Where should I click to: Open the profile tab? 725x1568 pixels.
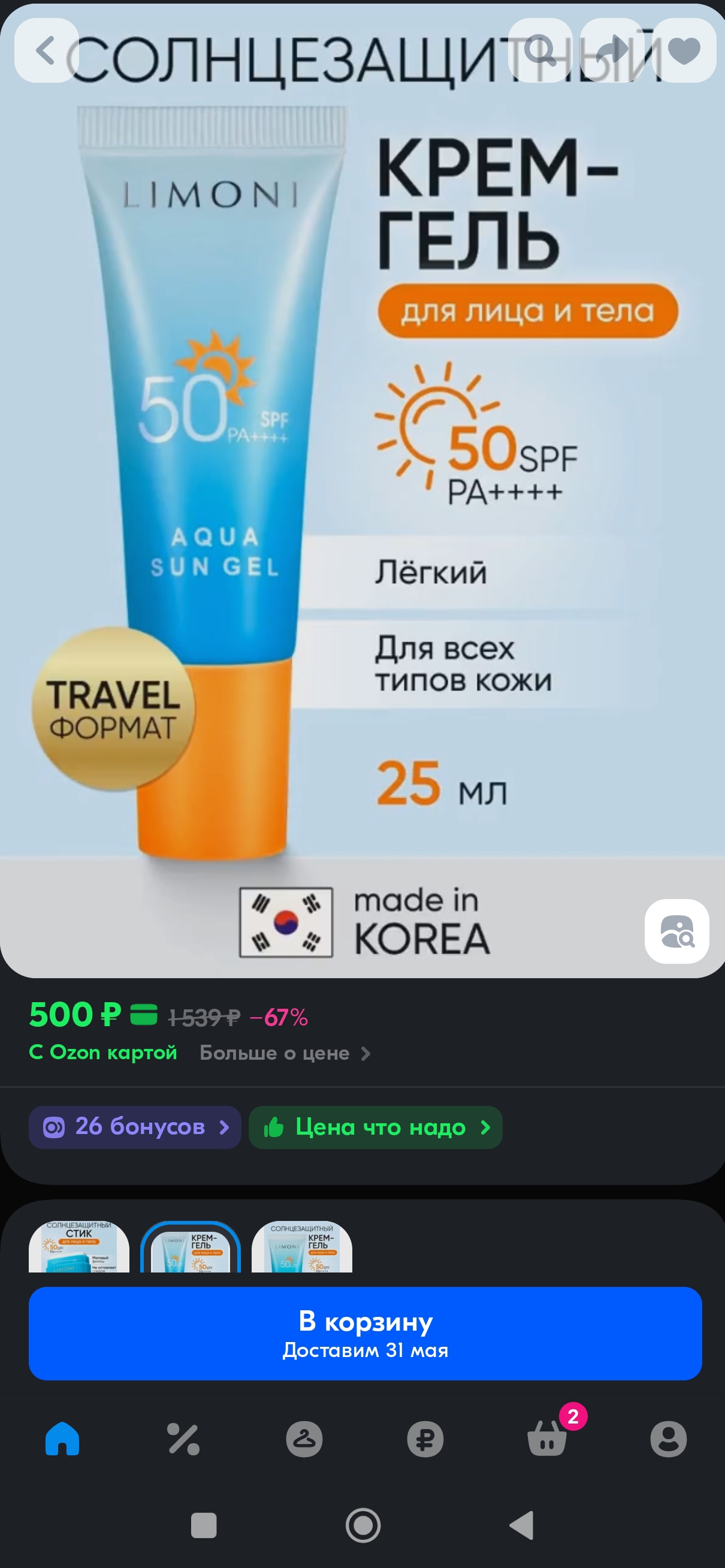pyautogui.click(x=669, y=1439)
